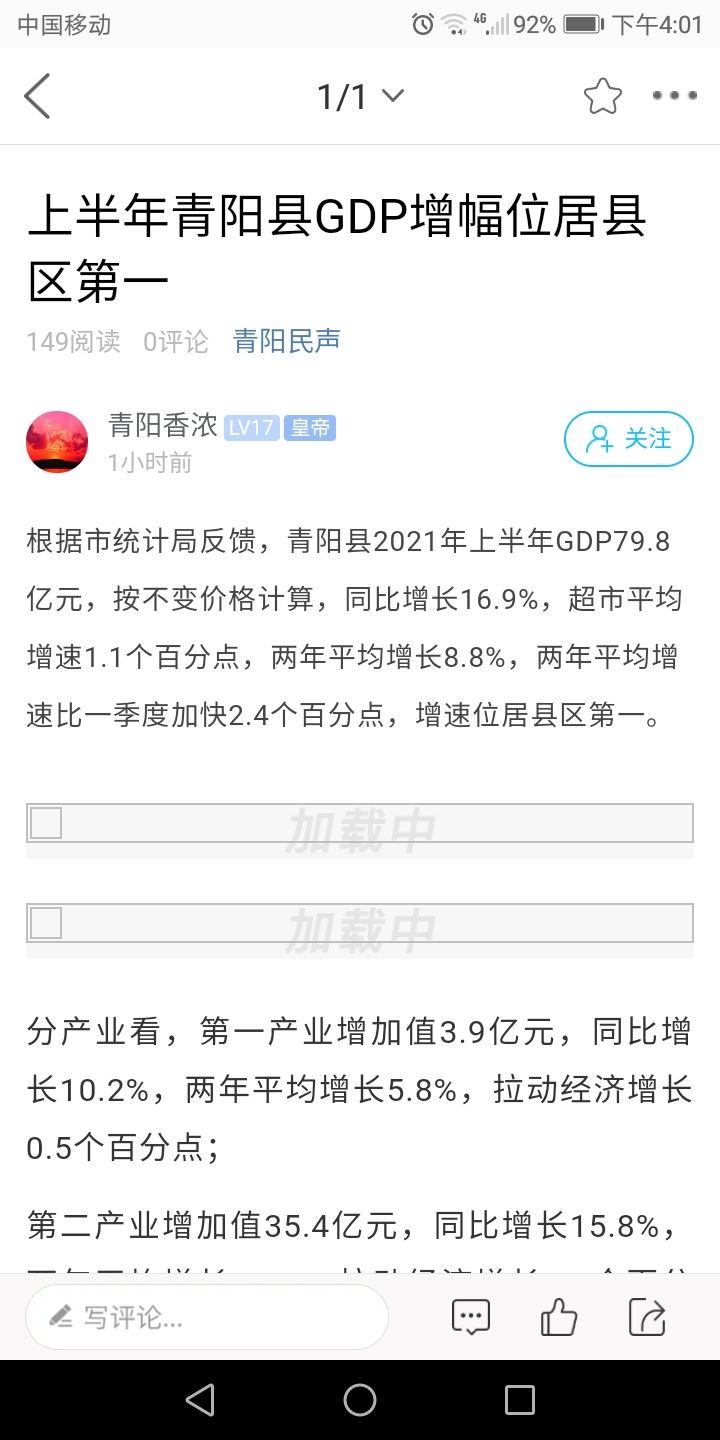
Task: Expand the 1/1 page dropdown
Action: click(x=360, y=97)
